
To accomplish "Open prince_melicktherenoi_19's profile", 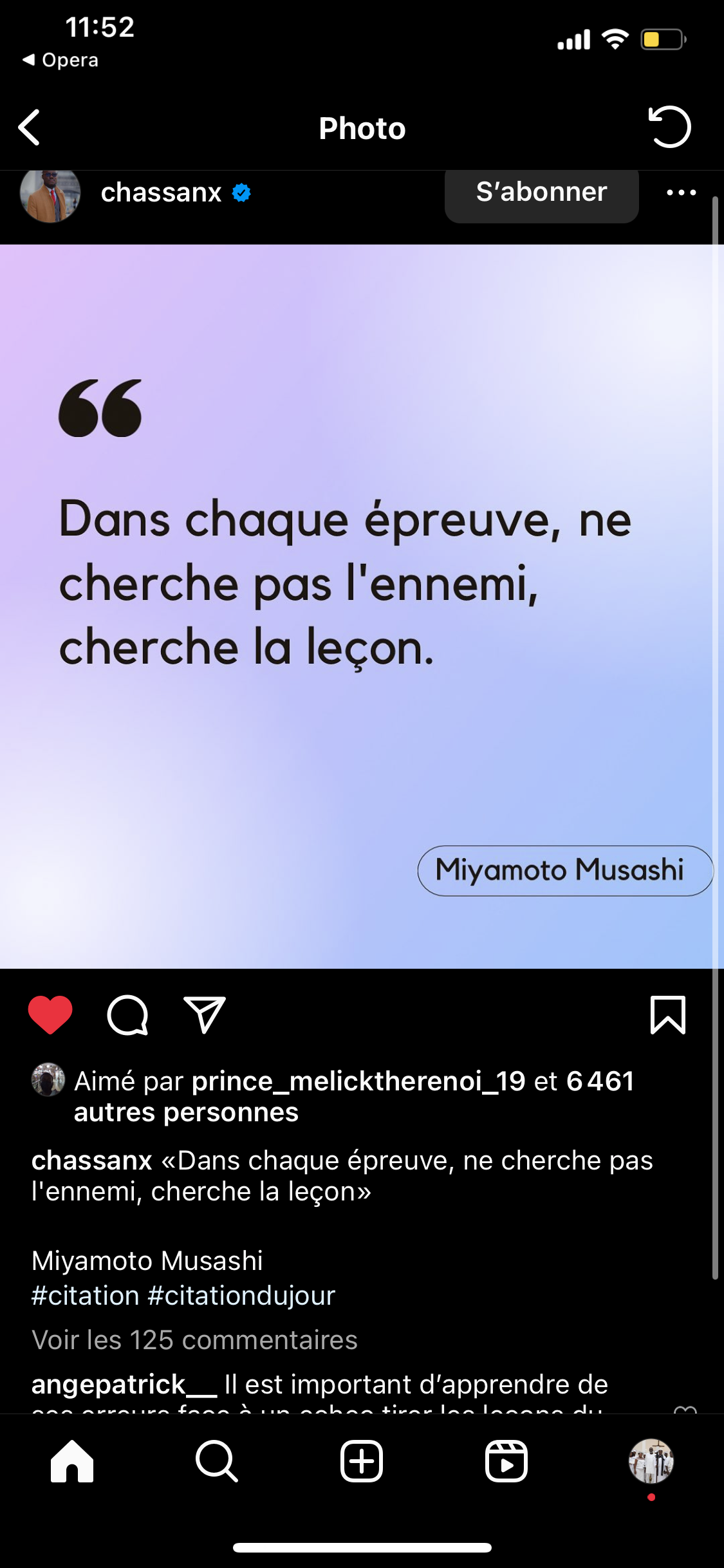I will click(x=358, y=1081).
